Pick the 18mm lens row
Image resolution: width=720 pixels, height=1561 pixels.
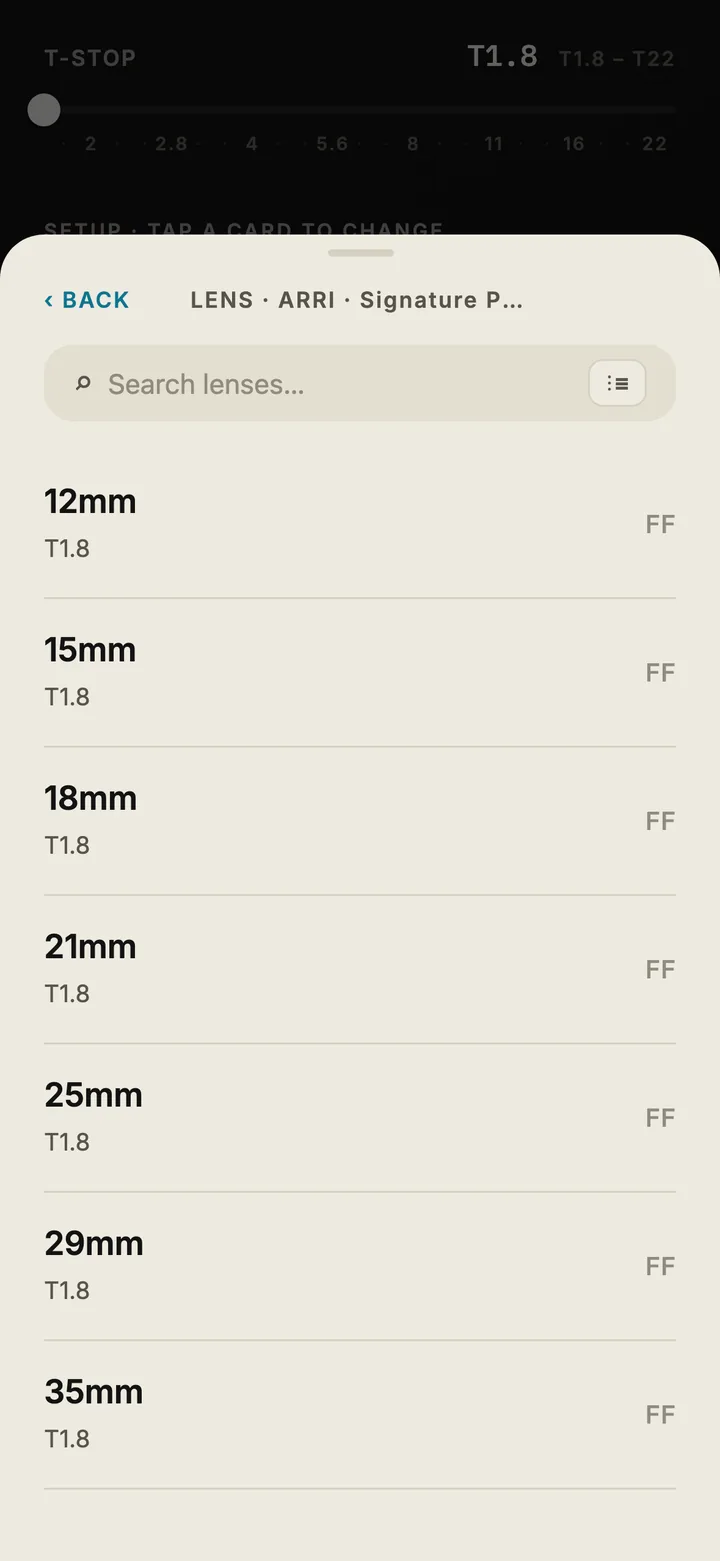pyautogui.click(x=360, y=820)
